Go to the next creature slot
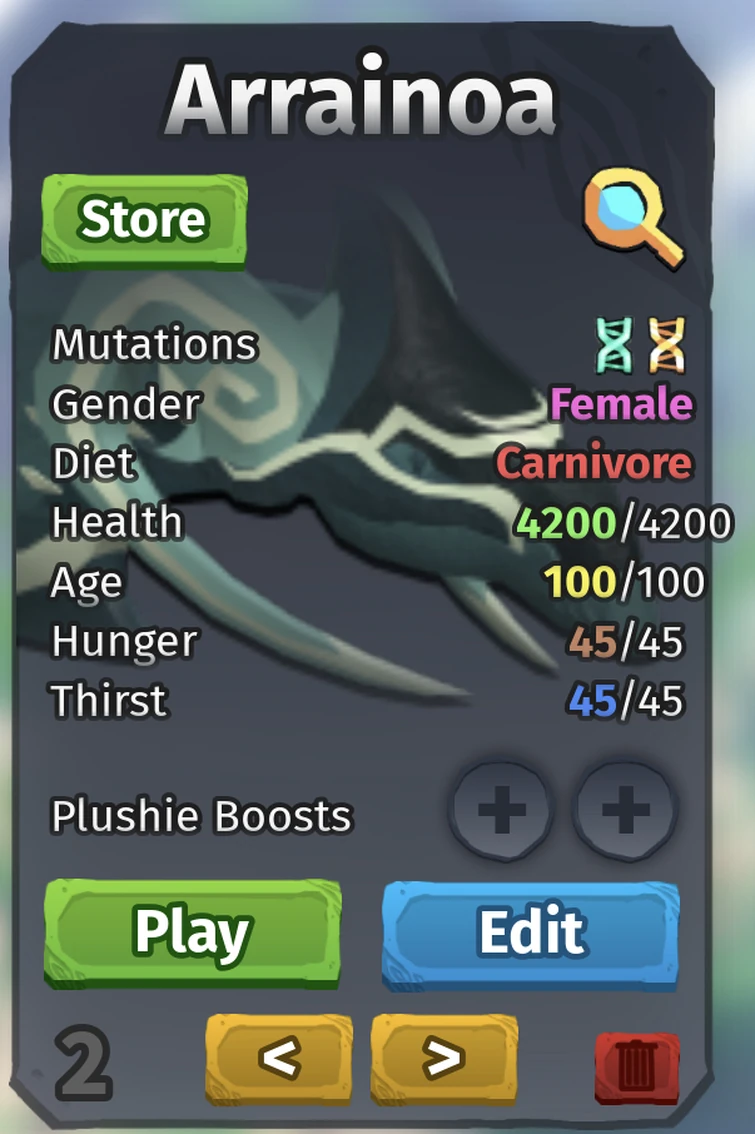This screenshot has height=1134, width=755. [443, 1059]
